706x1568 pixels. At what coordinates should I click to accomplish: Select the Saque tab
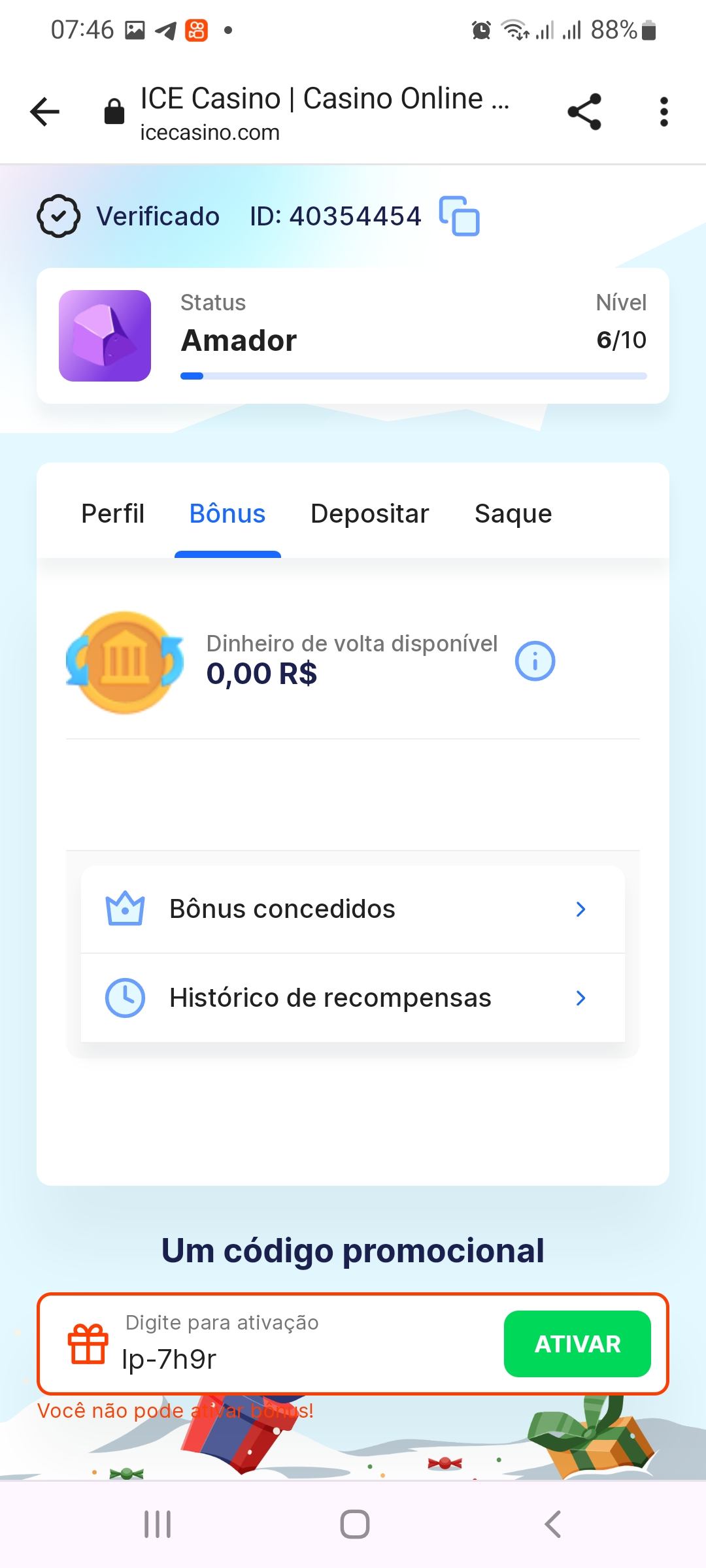[514, 514]
